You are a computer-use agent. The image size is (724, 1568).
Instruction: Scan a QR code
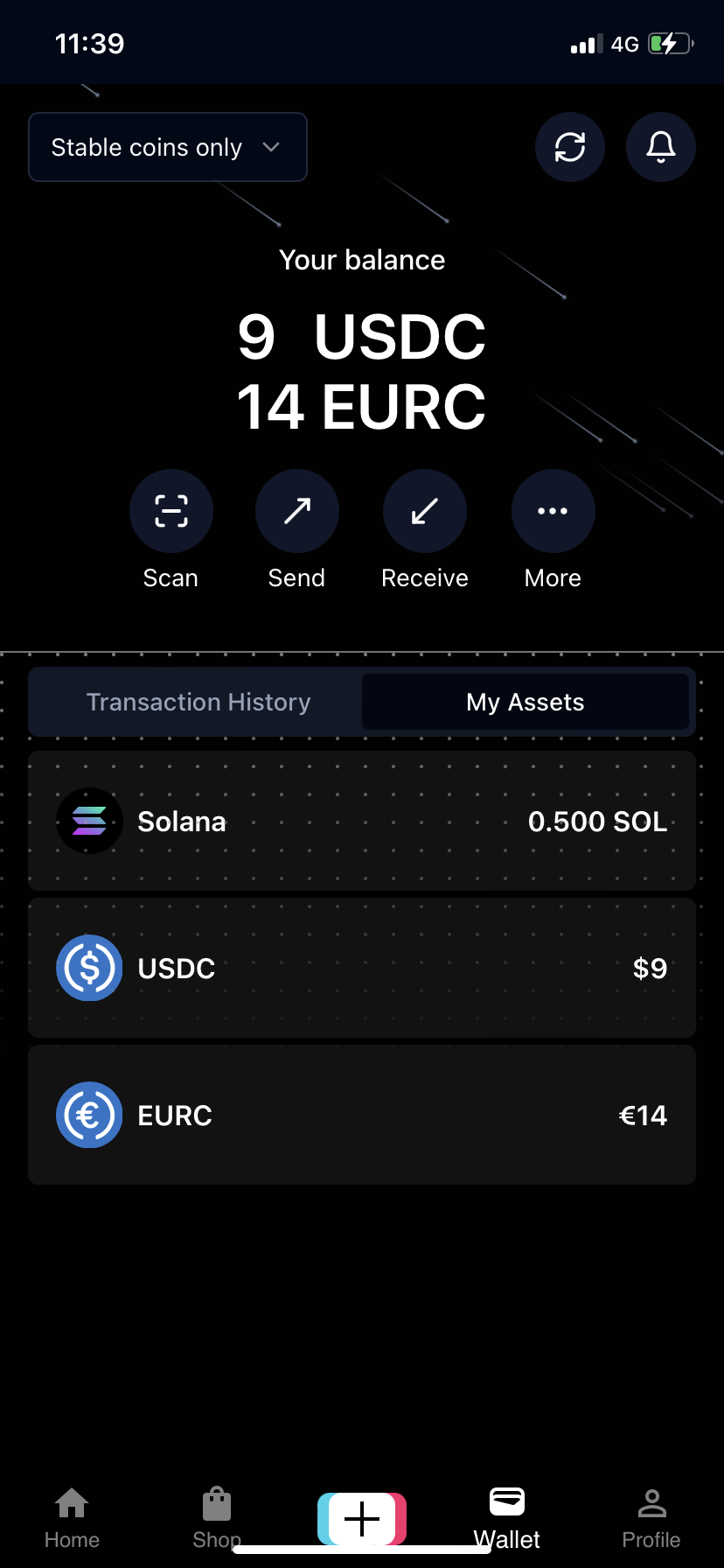(x=171, y=511)
